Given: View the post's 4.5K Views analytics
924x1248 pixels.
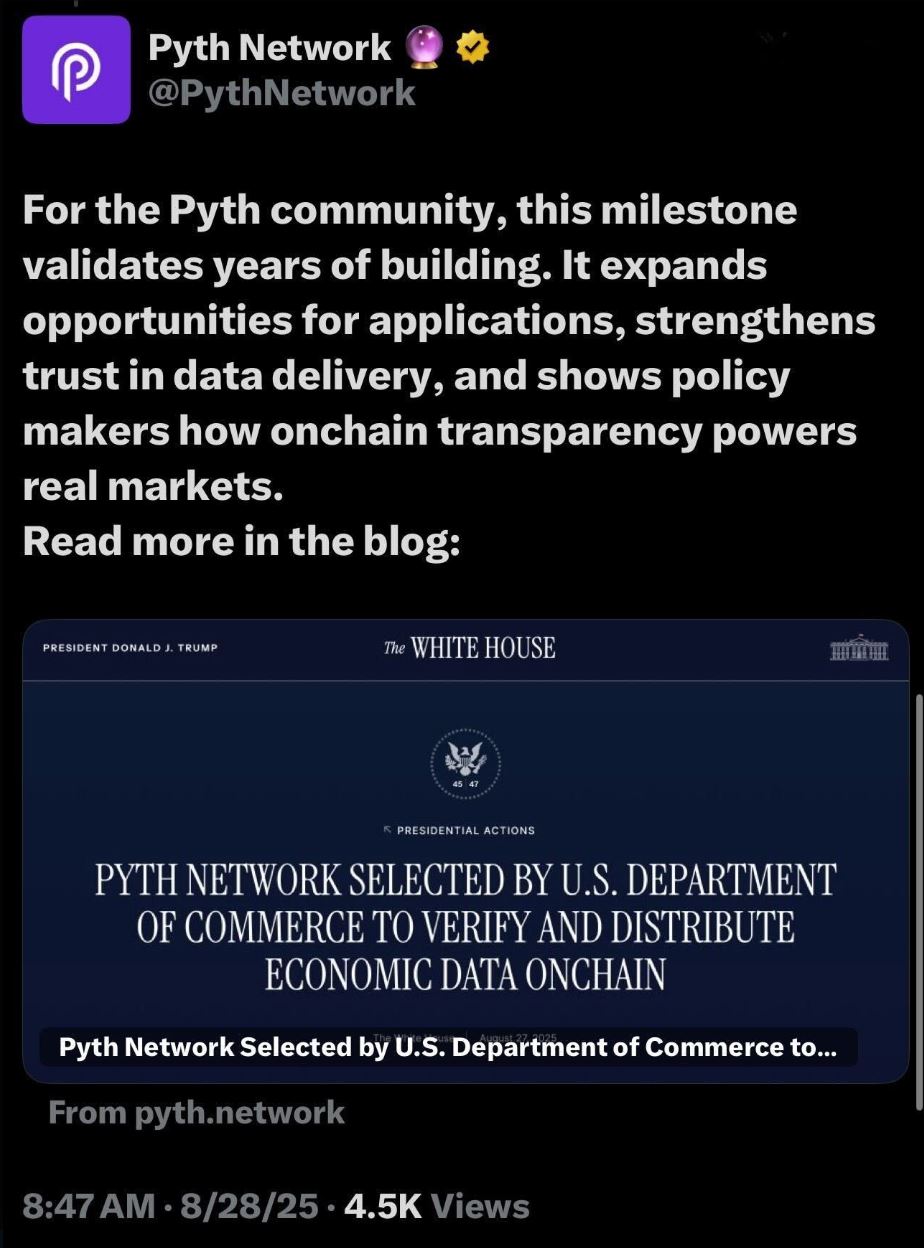Looking at the screenshot, I should pyautogui.click(x=436, y=1205).
